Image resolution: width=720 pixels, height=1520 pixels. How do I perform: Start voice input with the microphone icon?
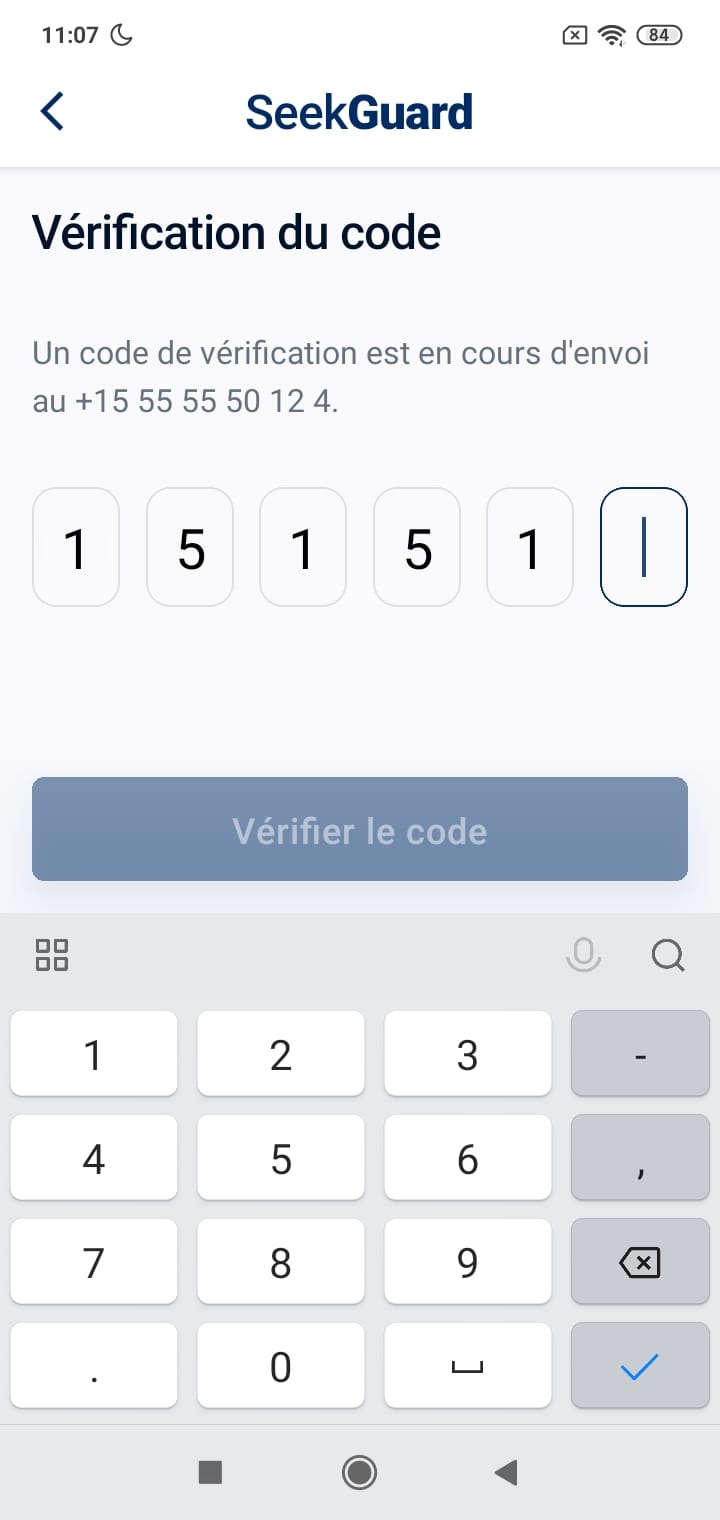click(x=583, y=956)
